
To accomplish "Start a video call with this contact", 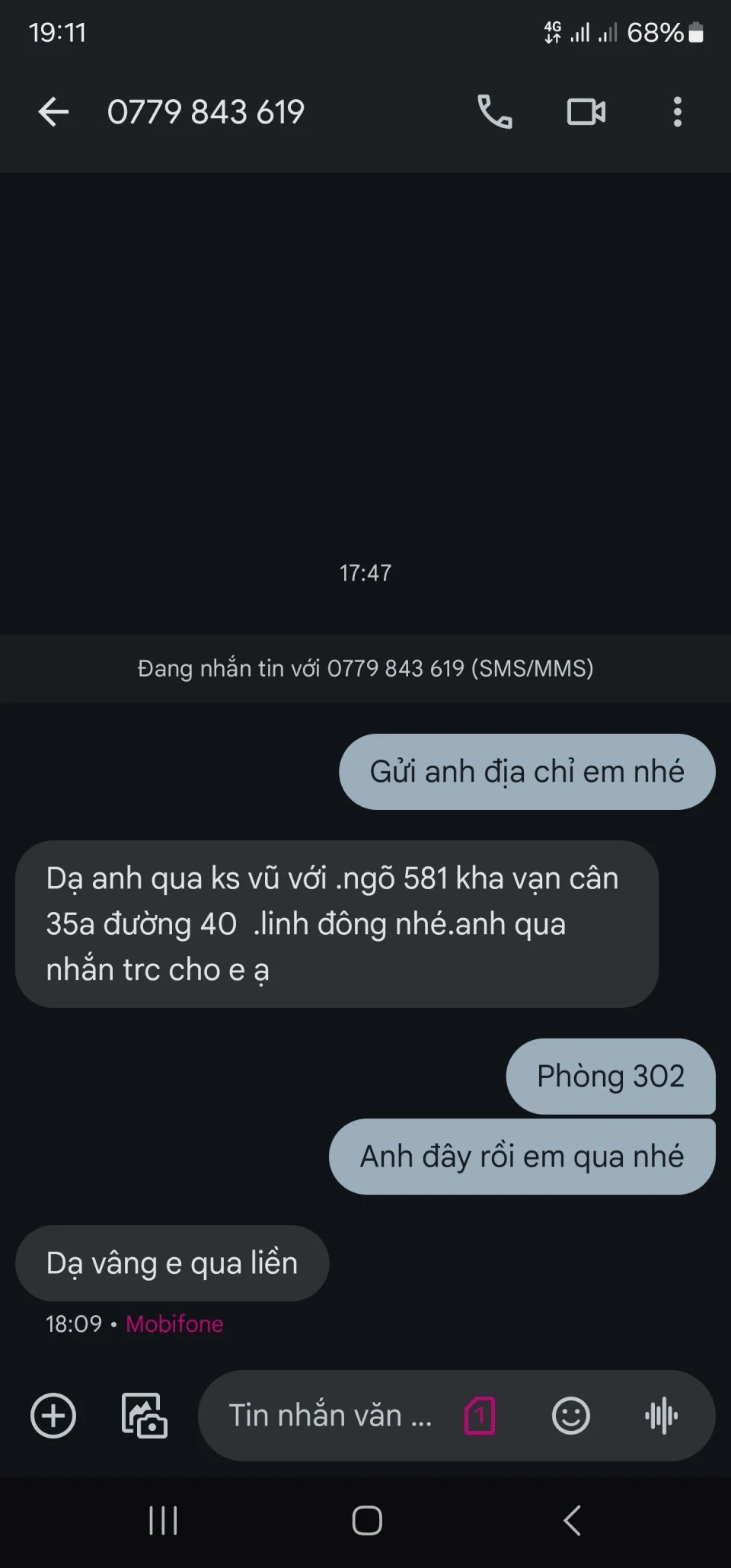I will click(586, 112).
